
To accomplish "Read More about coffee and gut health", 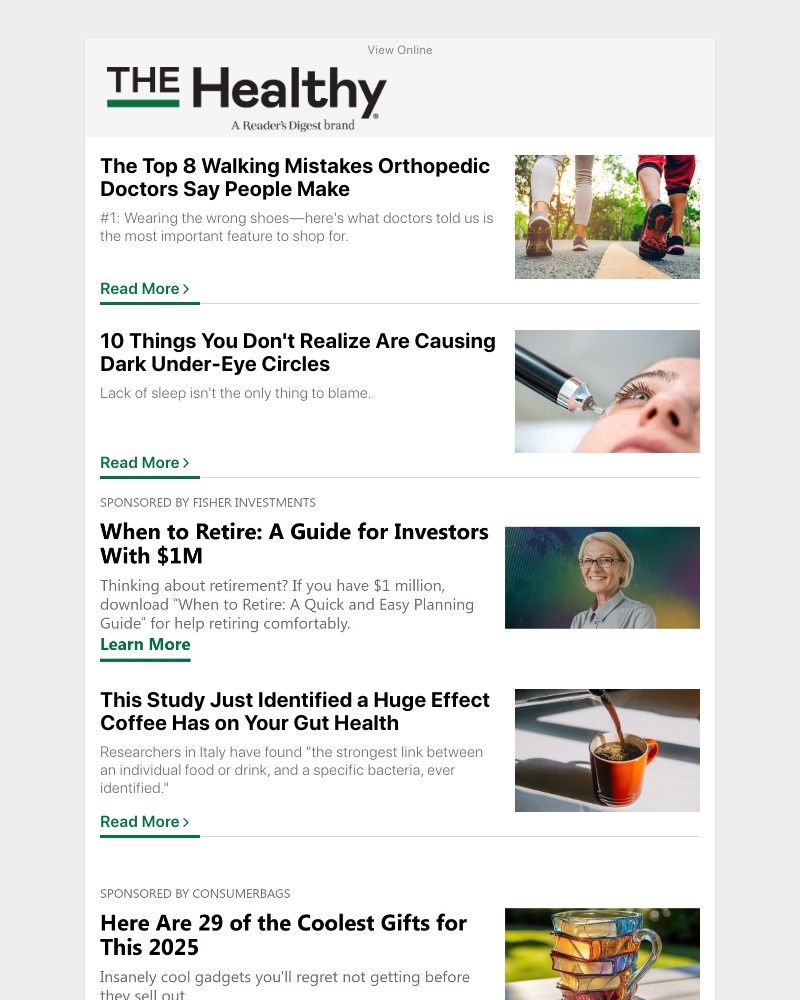I will pyautogui.click(x=144, y=822).
